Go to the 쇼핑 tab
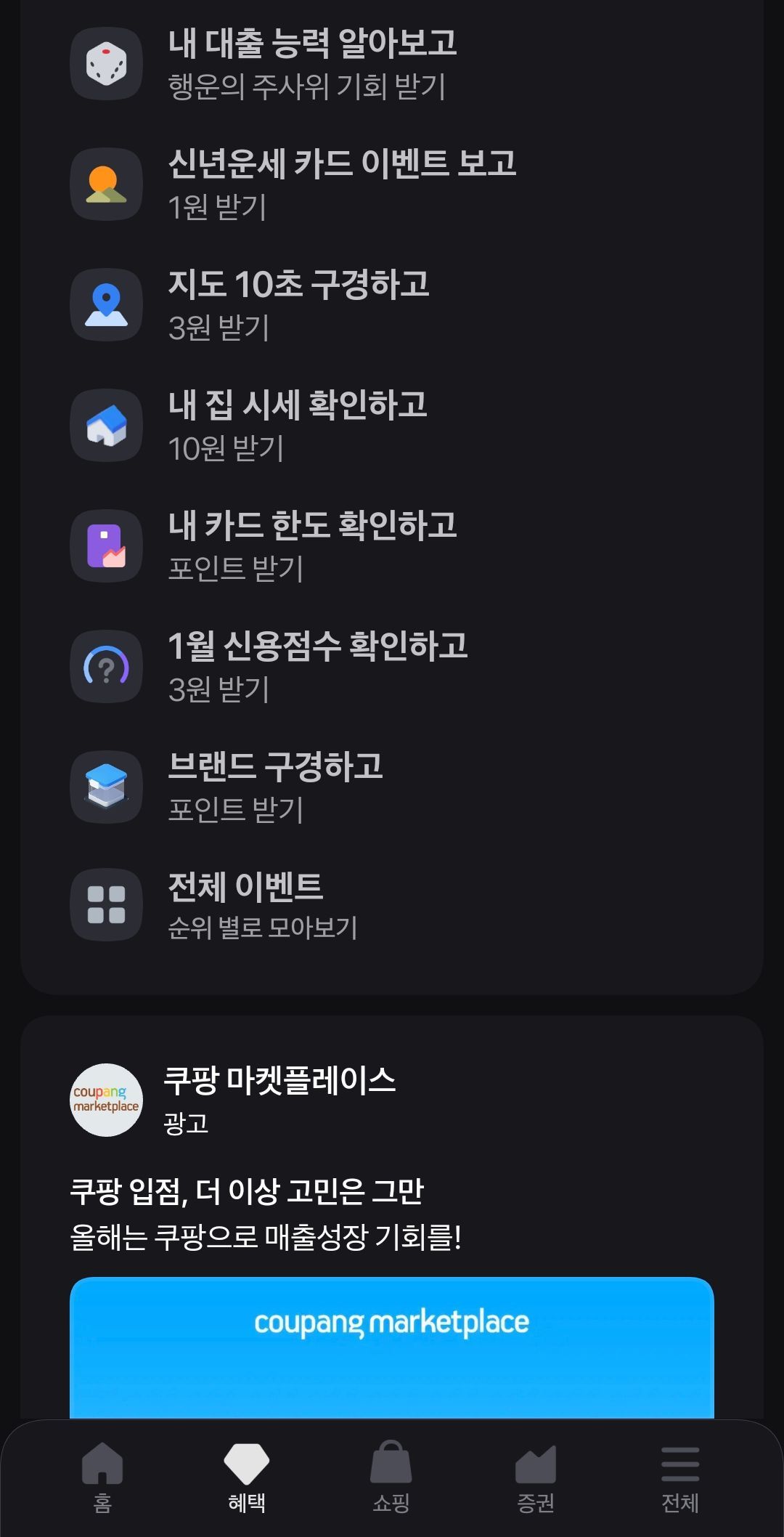 (391, 1477)
